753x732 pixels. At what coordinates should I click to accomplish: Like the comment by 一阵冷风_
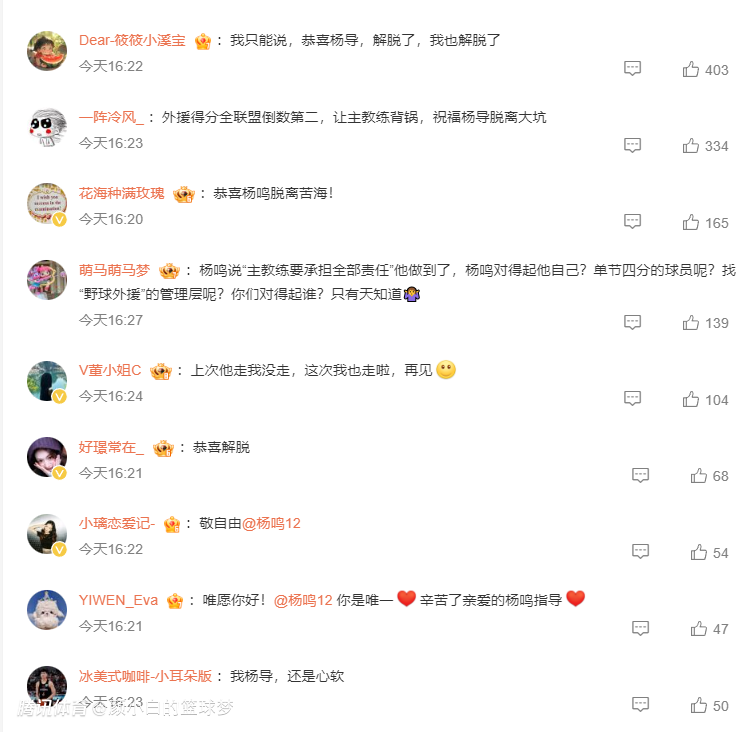[x=691, y=146]
